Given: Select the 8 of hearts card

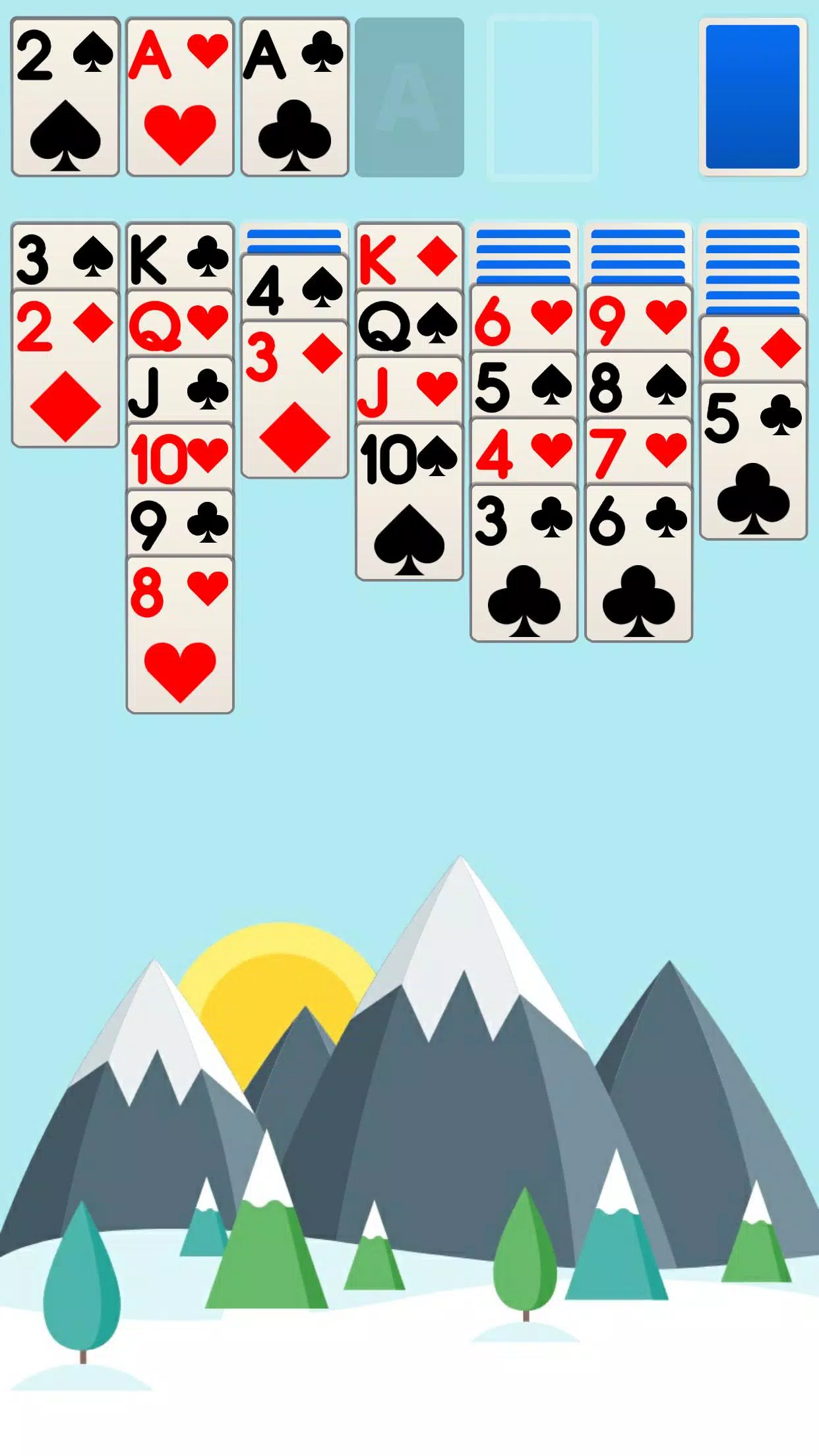Looking at the screenshot, I should [x=180, y=634].
